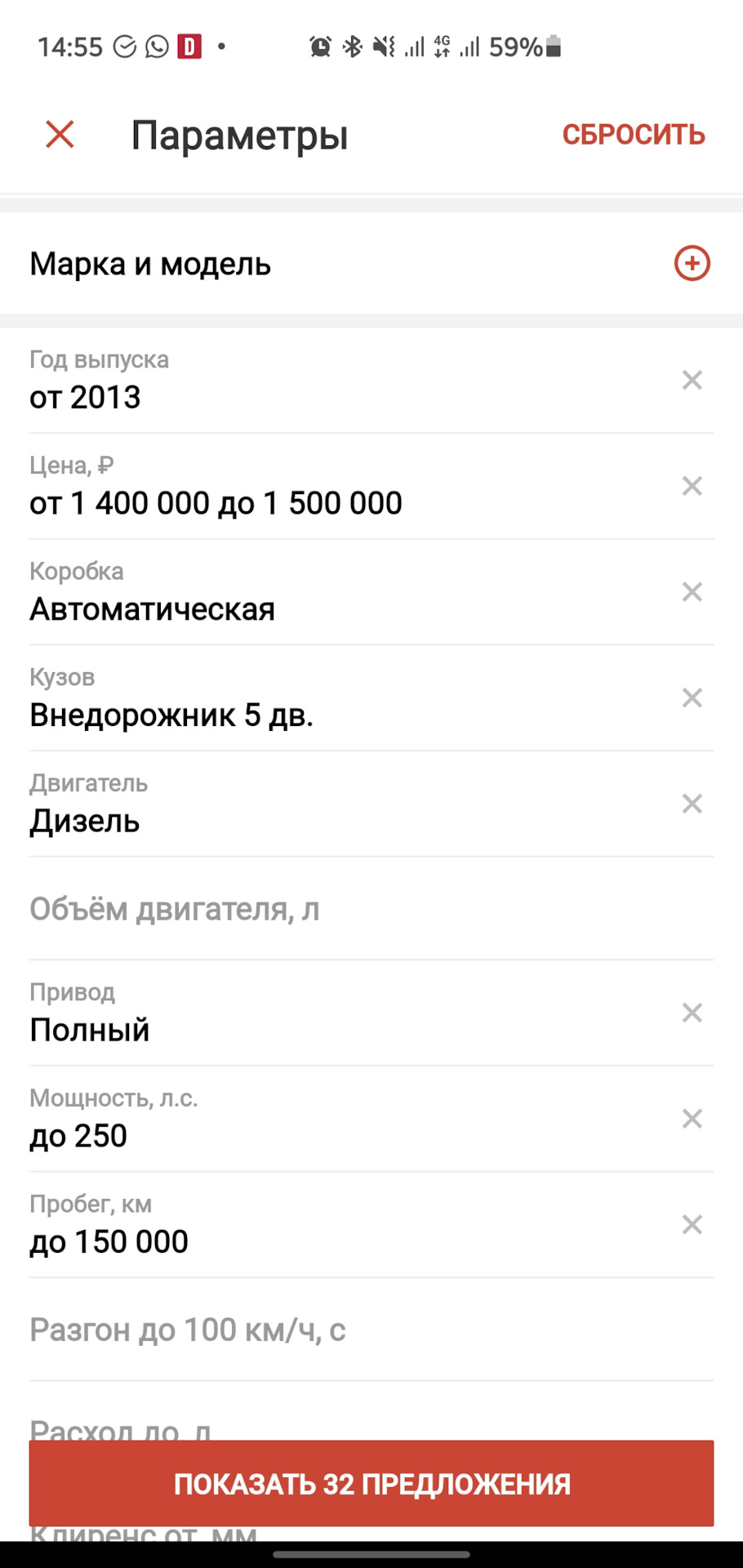Remove the Цена filter using the X icon
Image resolution: width=743 pixels, height=1568 pixels.
[x=692, y=485]
